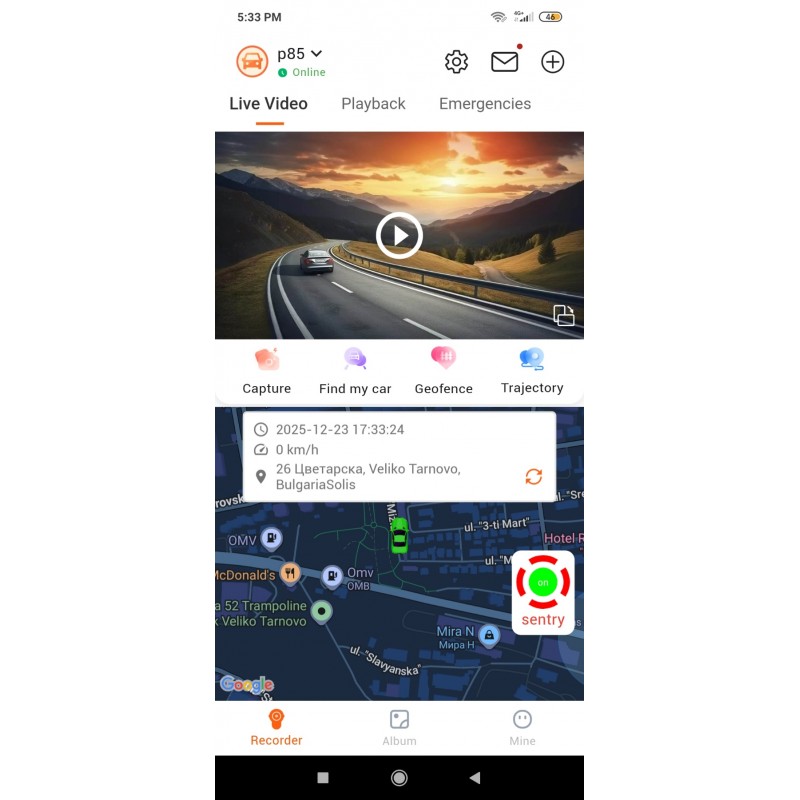Switch to the Emergencies tab
800x800 pixels.
[485, 104]
